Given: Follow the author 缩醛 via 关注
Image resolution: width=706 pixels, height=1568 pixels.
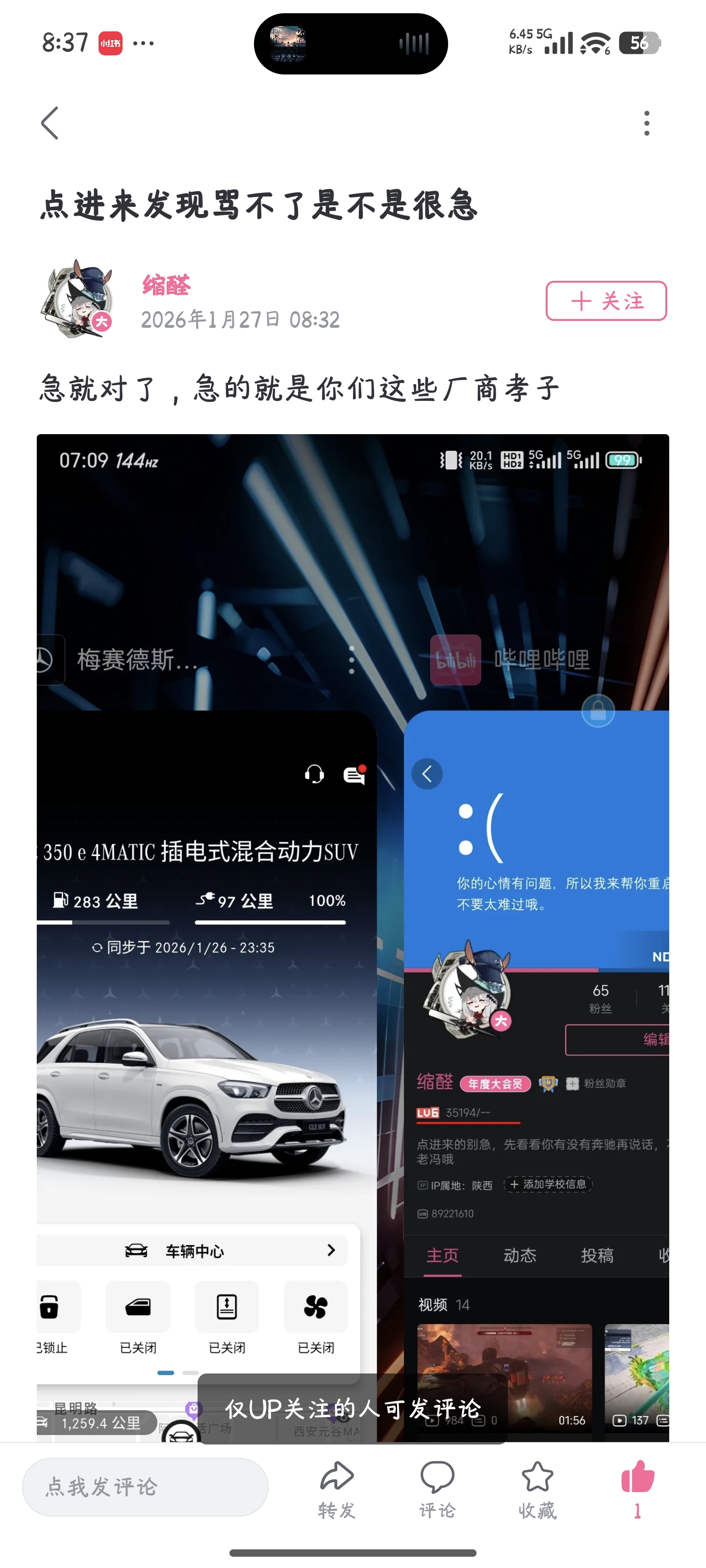Looking at the screenshot, I should (605, 301).
